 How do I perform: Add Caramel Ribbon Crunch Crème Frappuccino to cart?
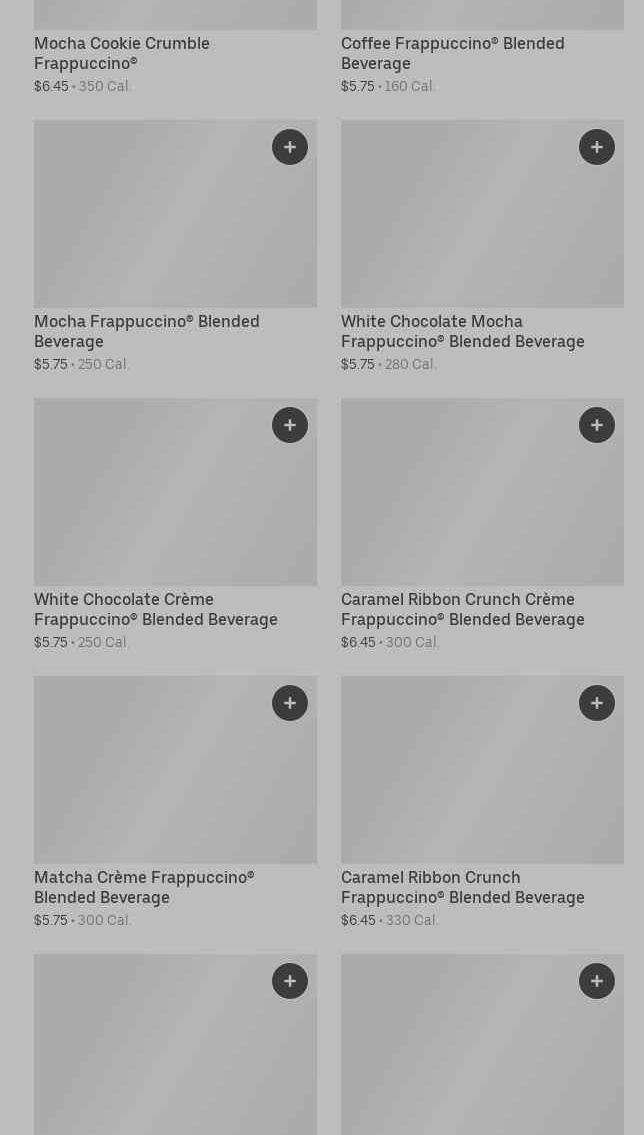click(x=597, y=425)
